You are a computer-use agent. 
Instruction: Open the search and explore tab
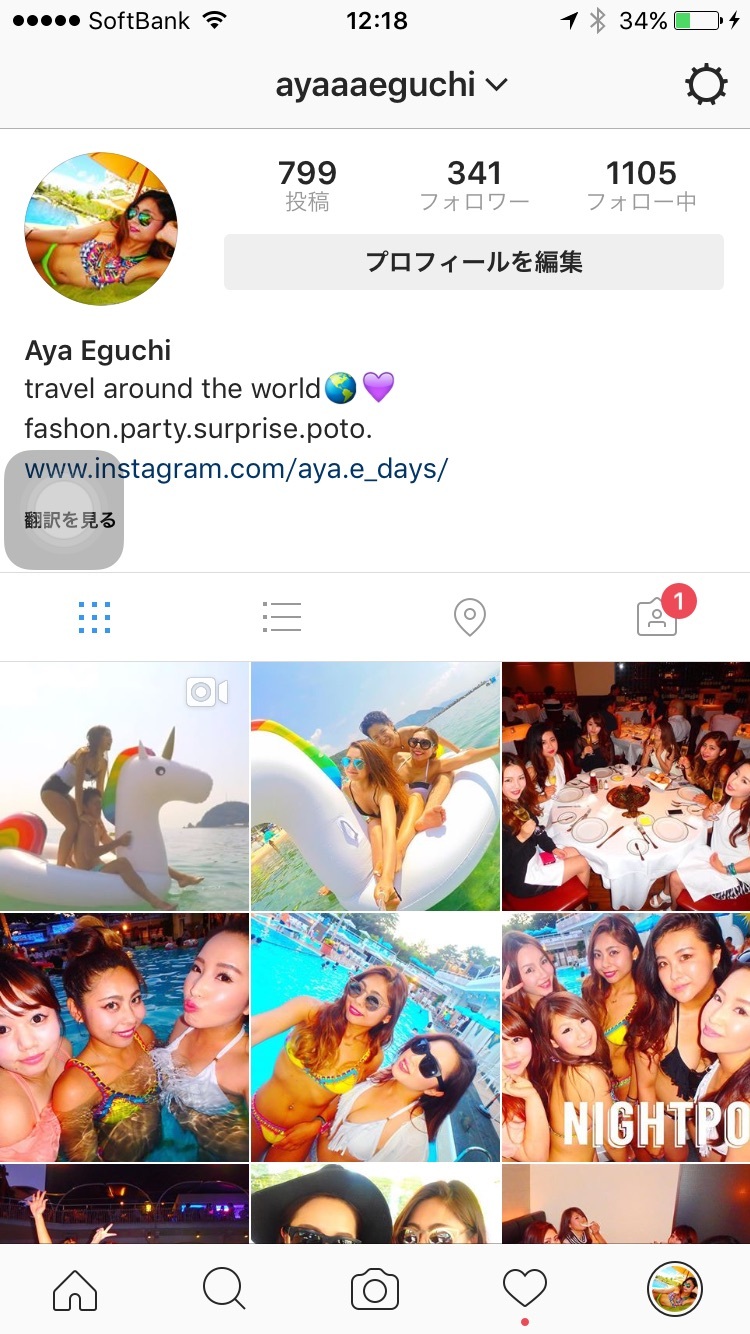click(224, 1290)
